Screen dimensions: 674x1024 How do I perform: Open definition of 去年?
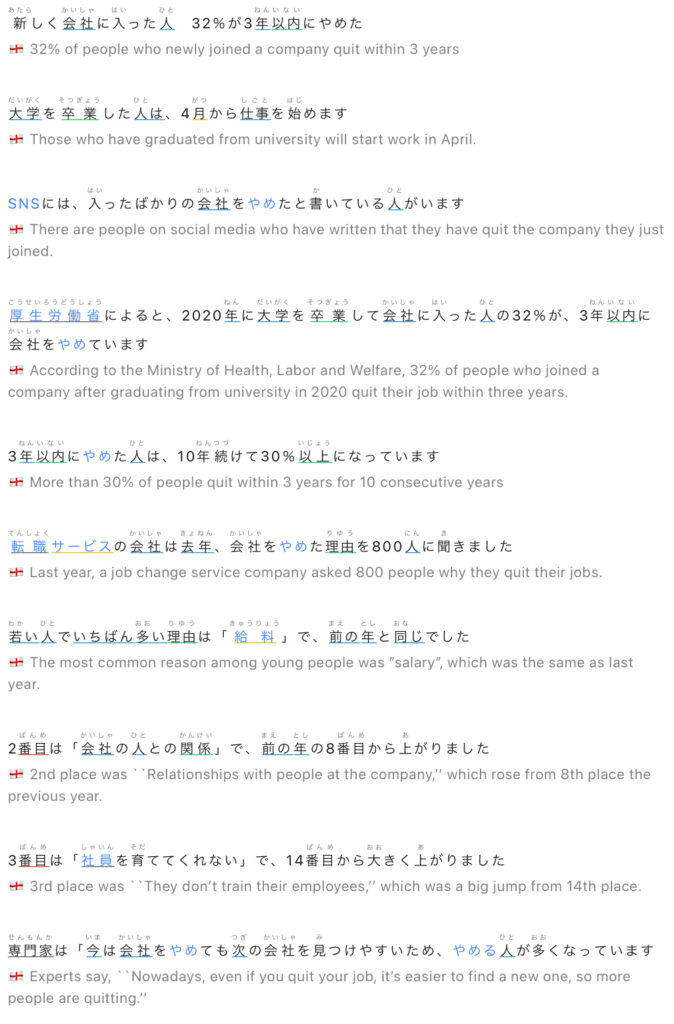pos(196,547)
